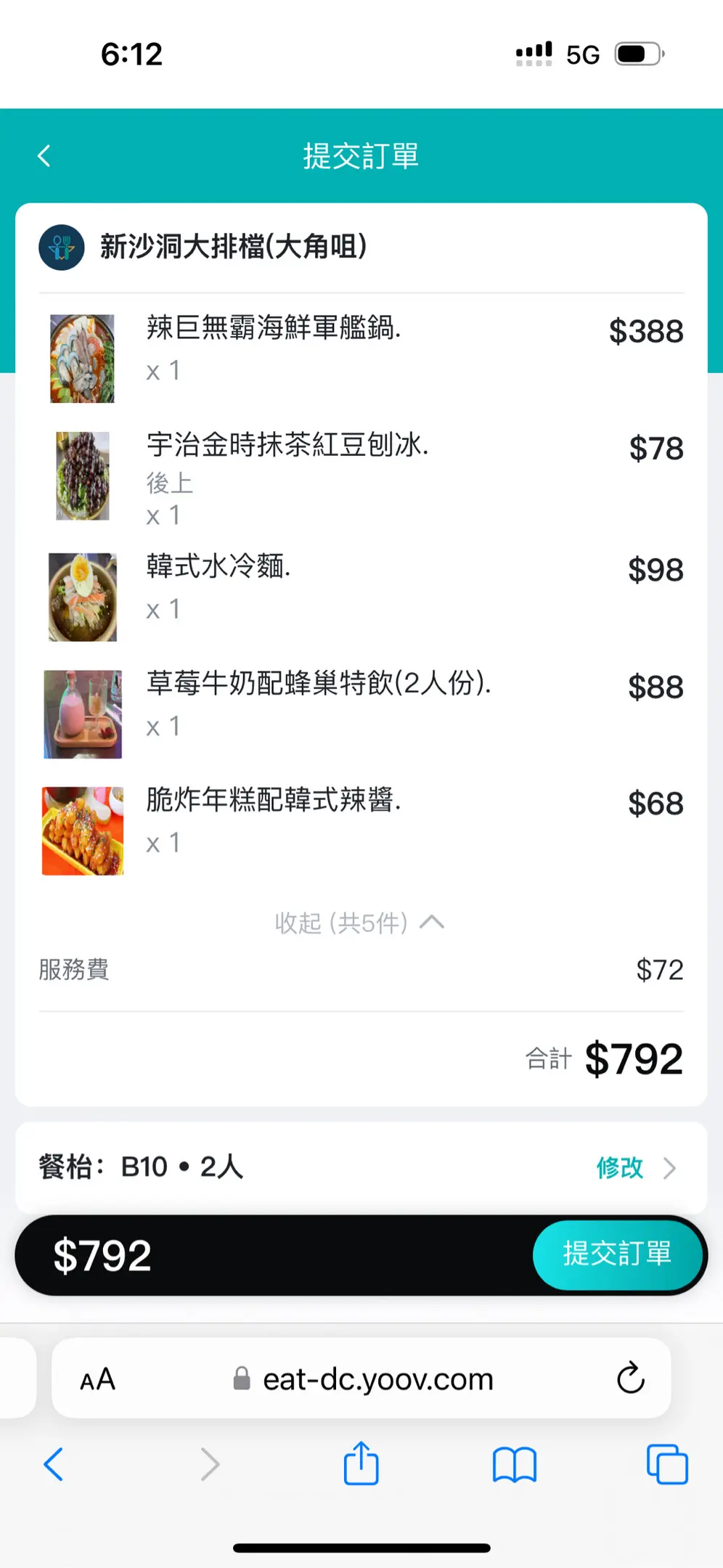Open Safari bookmarks
This screenshot has height=1568, width=723.
point(514,1464)
